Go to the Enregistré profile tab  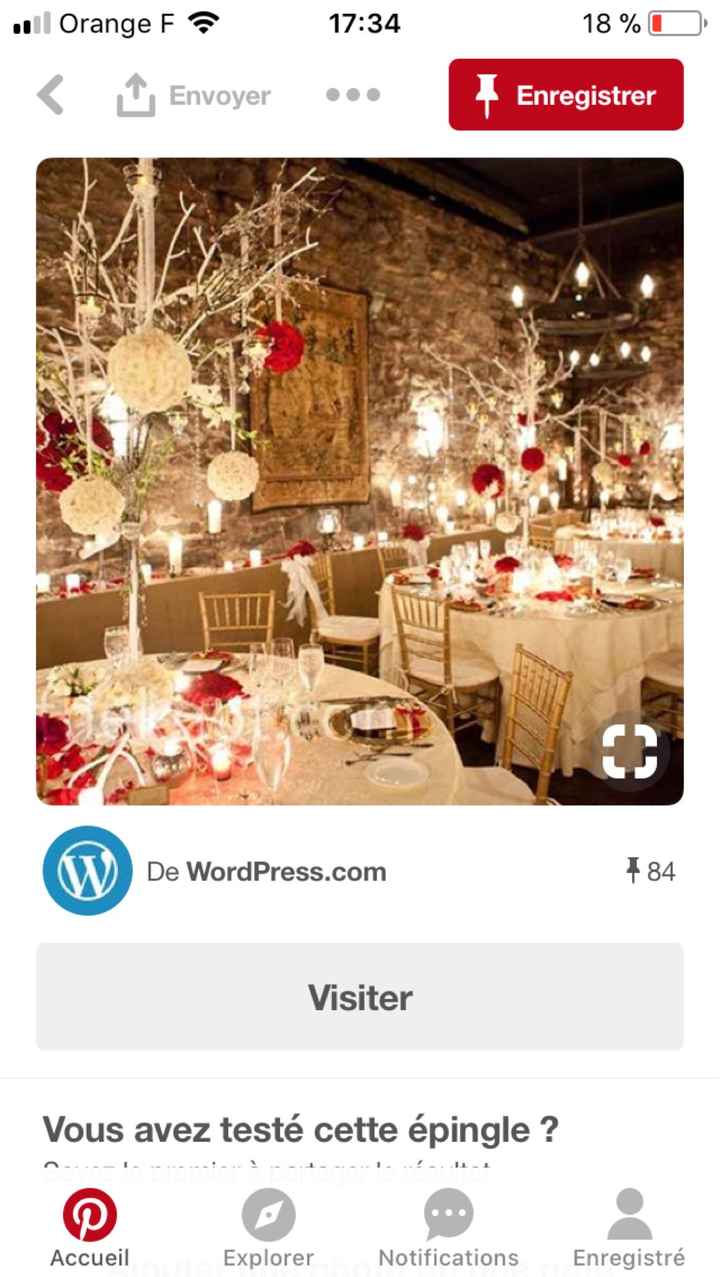coord(629,1228)
